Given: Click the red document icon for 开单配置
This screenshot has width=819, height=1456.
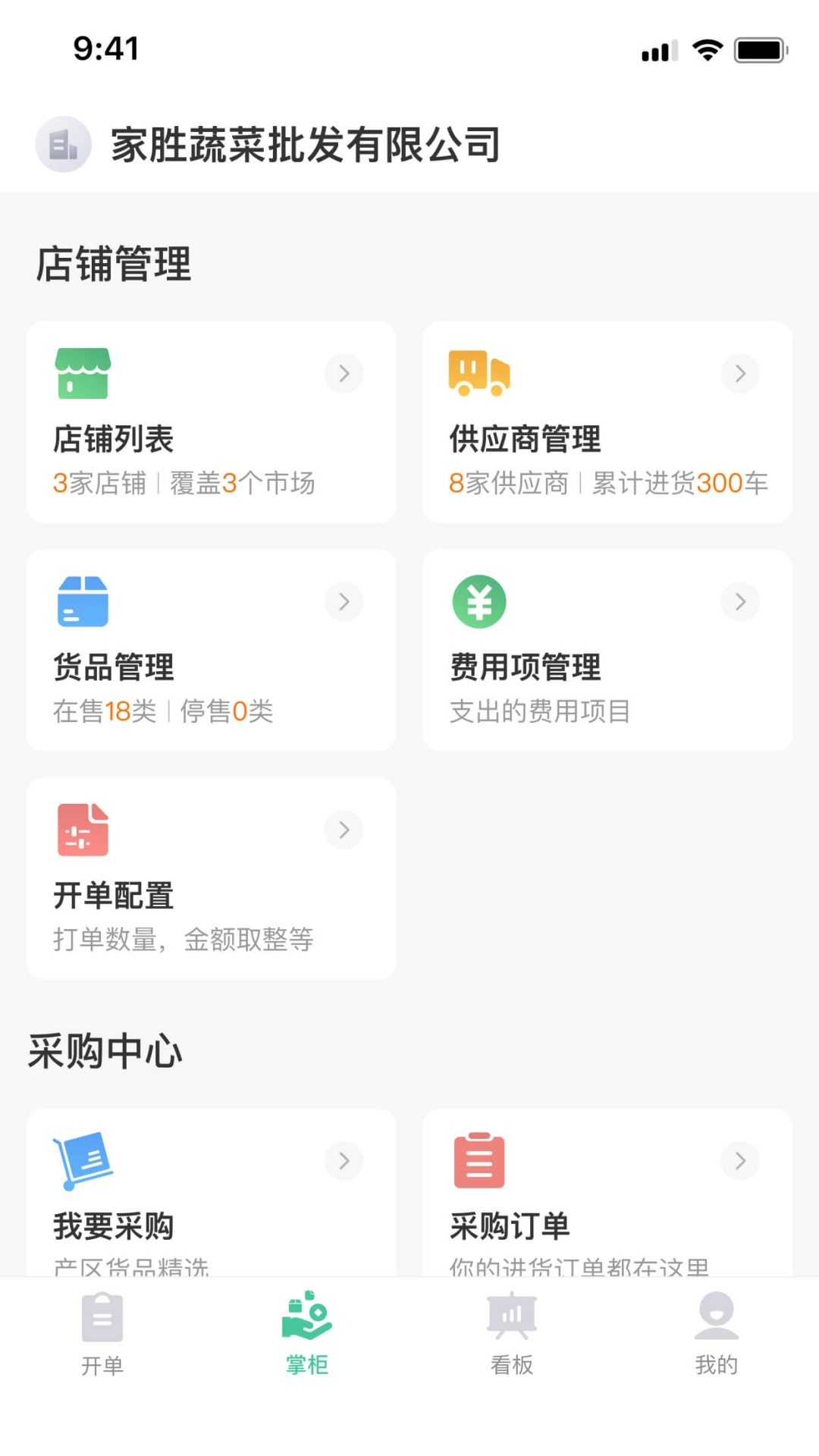Looking at the screenshot, I should (x=82, y=829).
